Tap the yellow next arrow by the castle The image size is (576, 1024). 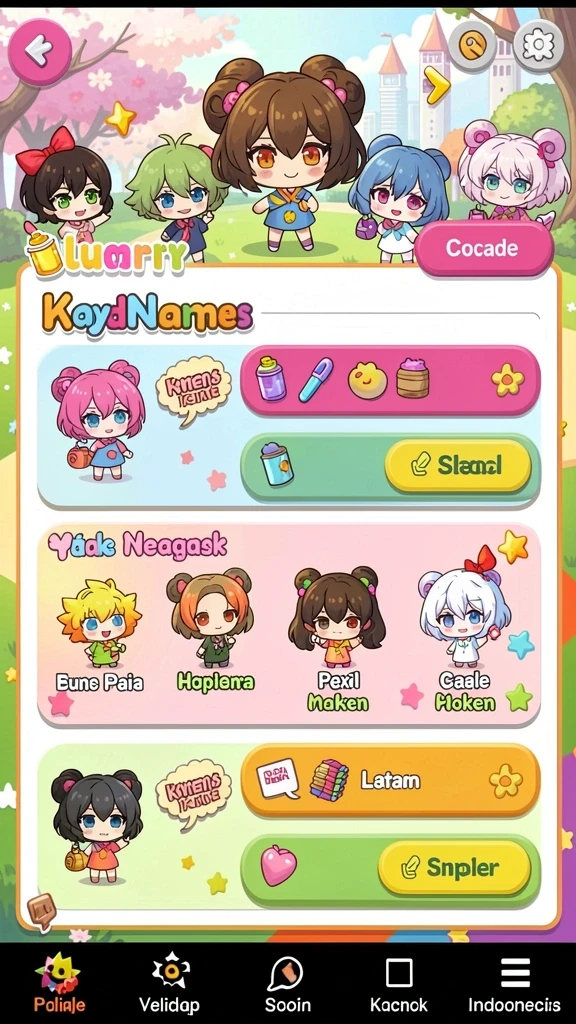click(x=437, y=86)
